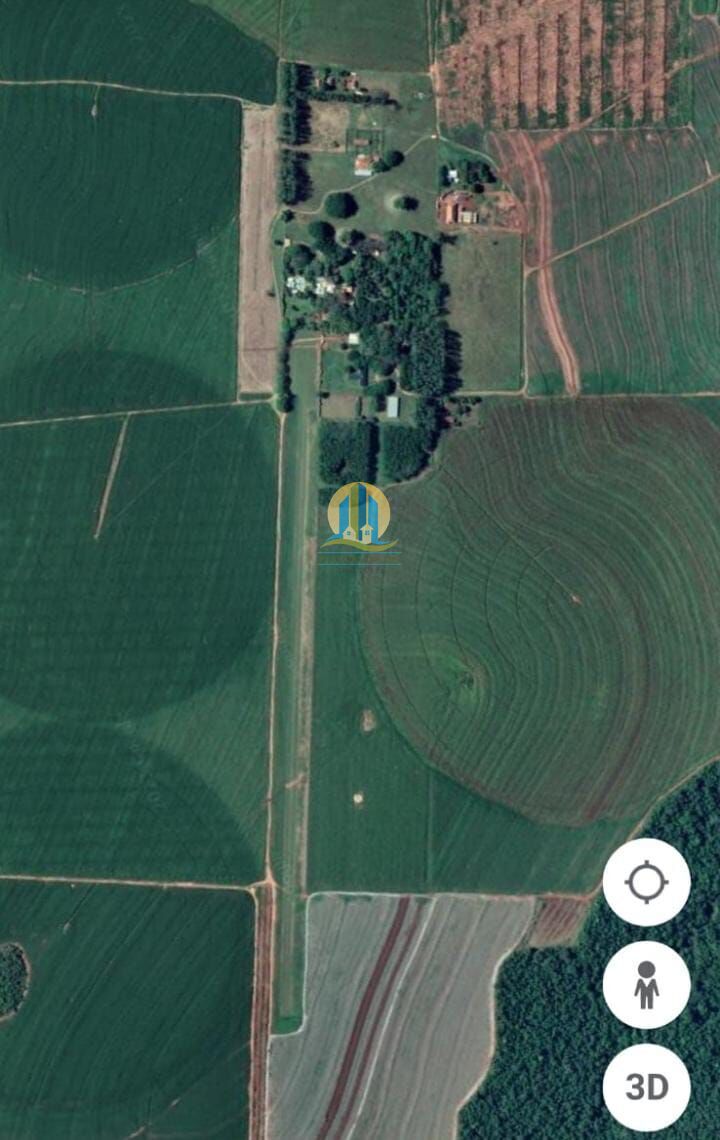Image resolution: width=720 pixels, height=1140 pixels.
Task: Open Street View with the pegman button
Action: click(x=646, y=985)
